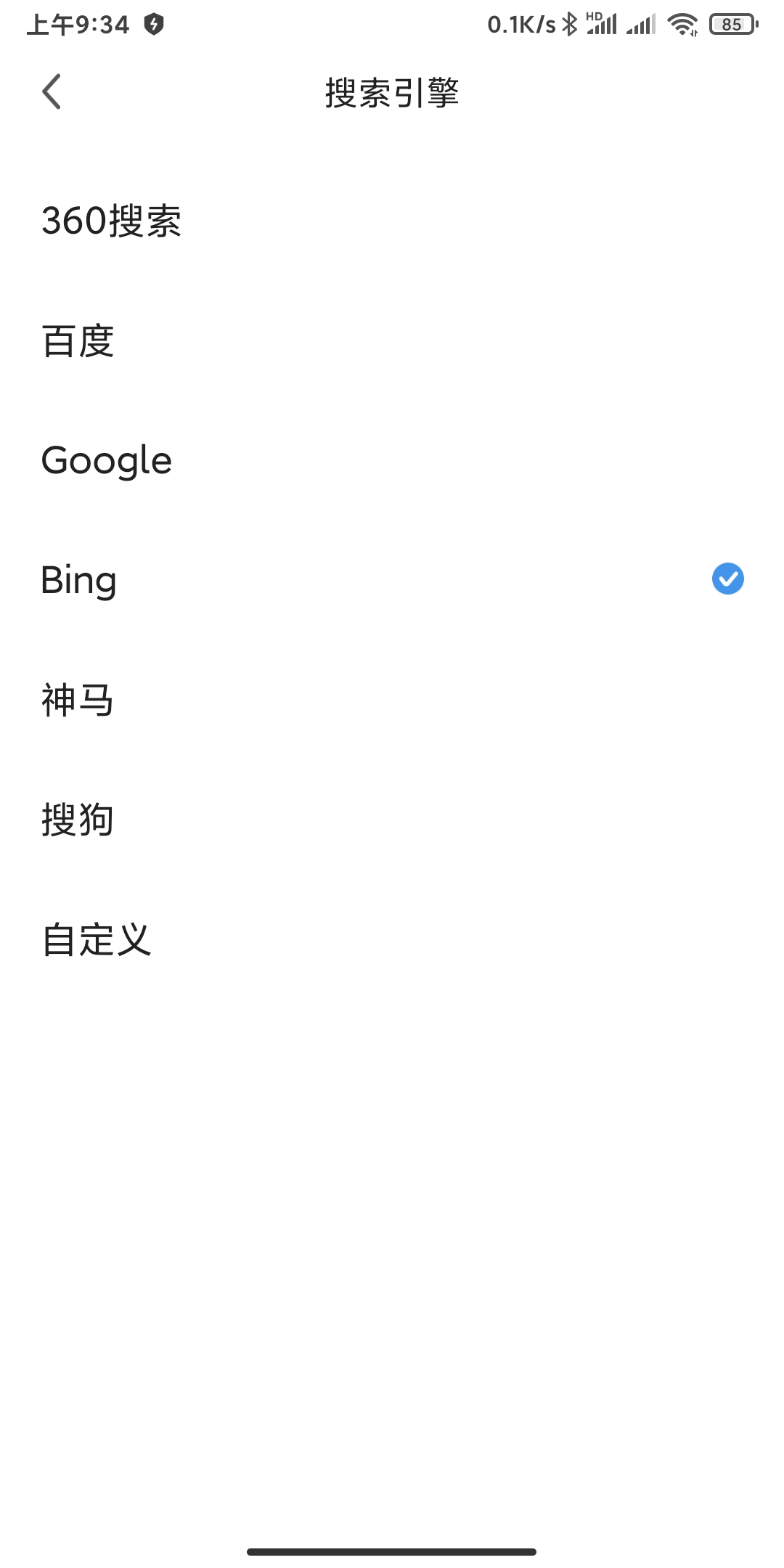Select 神马 as the search engine
Viewport: 784px width, 1568px height.
pos(77,699)
